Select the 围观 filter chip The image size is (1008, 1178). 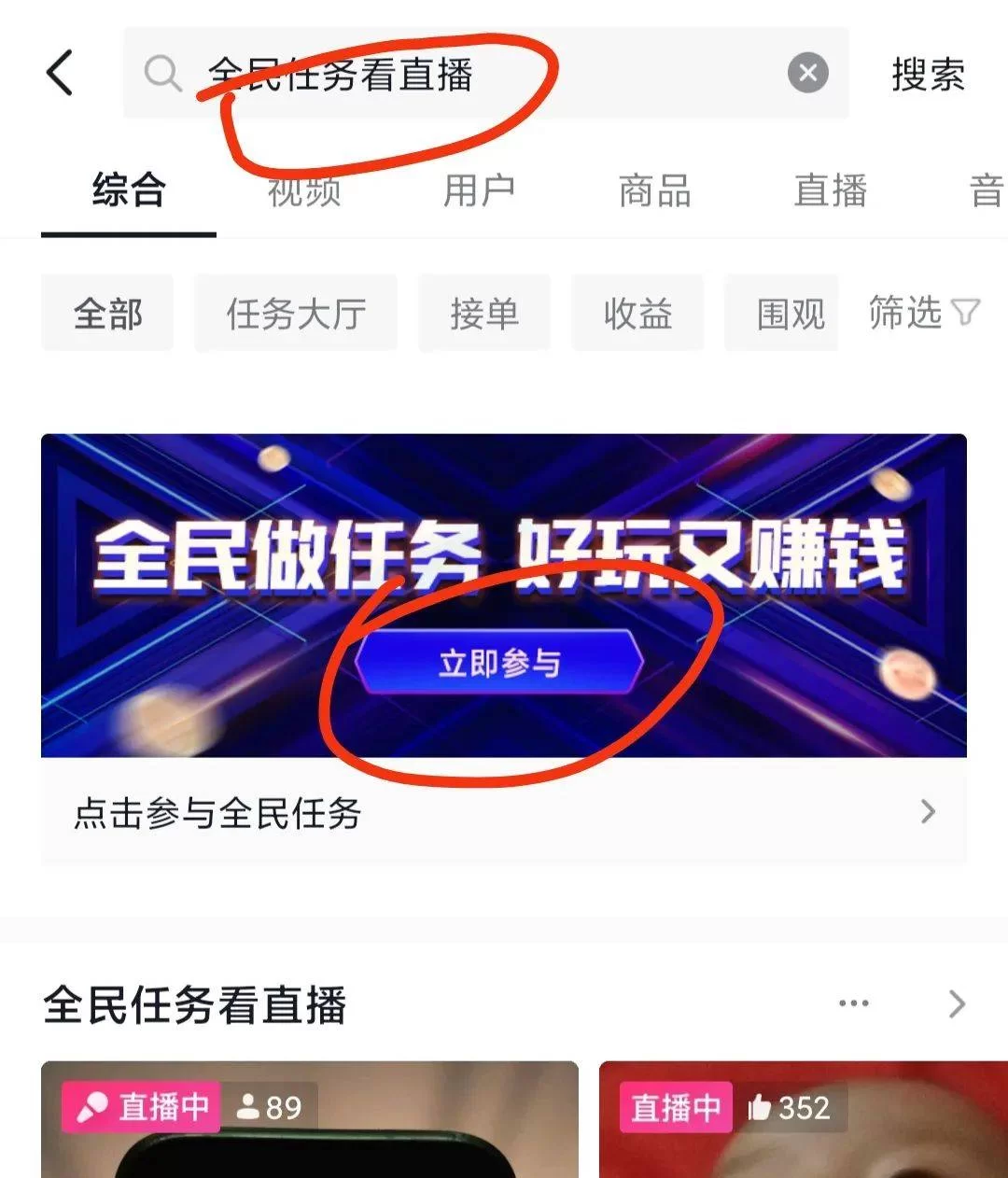pos(790,314)
